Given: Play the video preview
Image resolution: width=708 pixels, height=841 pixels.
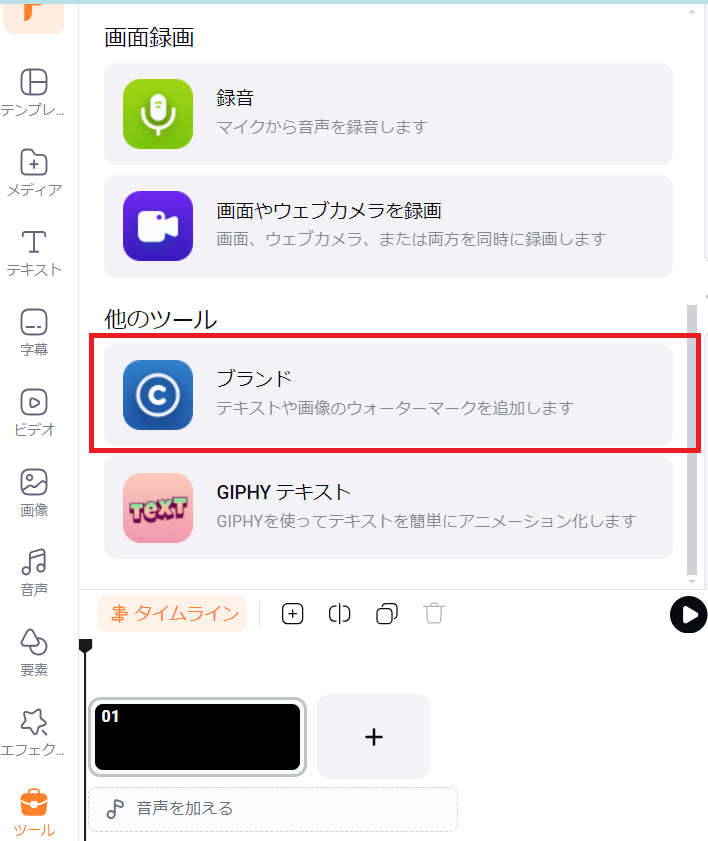Looking at the screenshot, I should (x=688, y=614).
